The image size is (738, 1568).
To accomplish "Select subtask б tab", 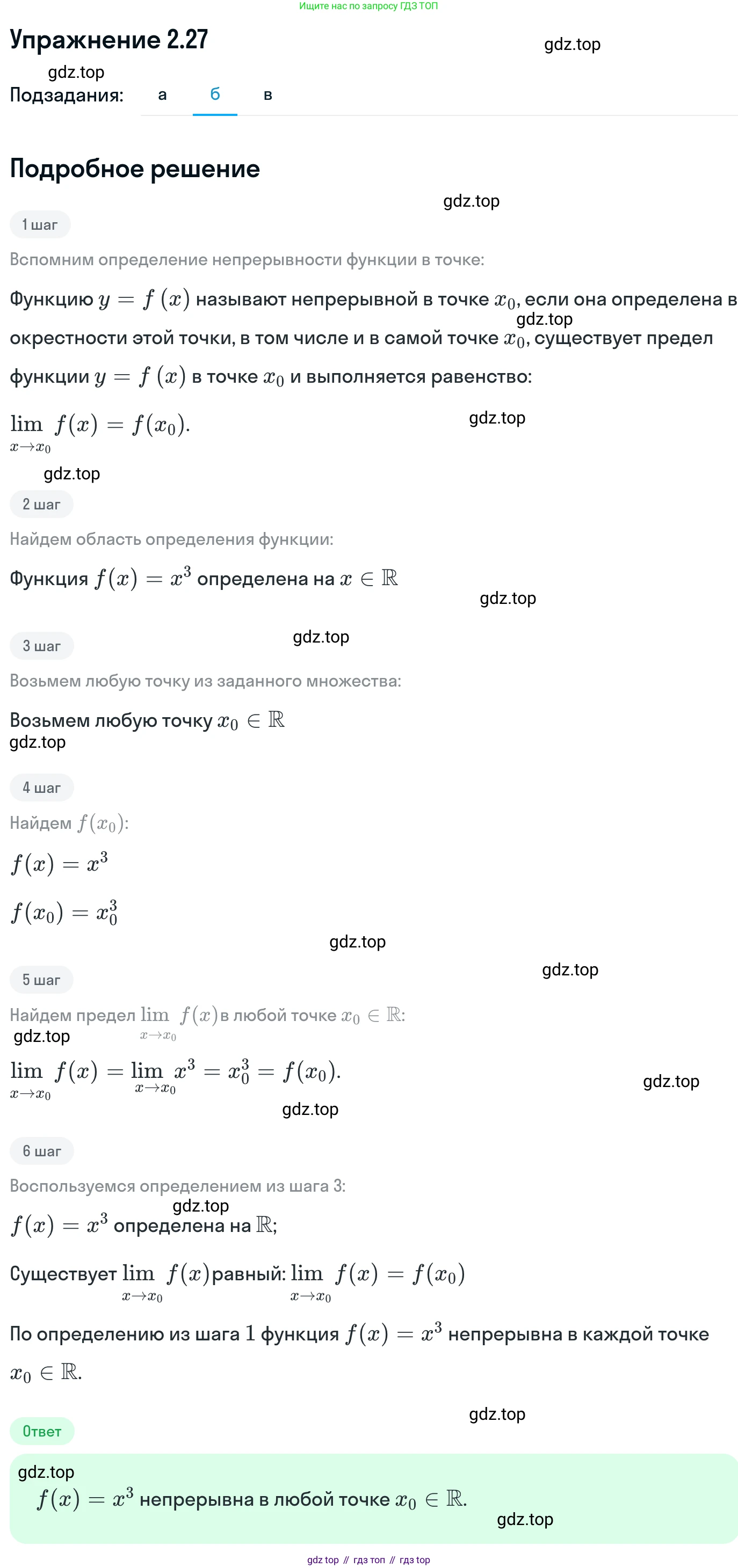I will coord(215,94).
